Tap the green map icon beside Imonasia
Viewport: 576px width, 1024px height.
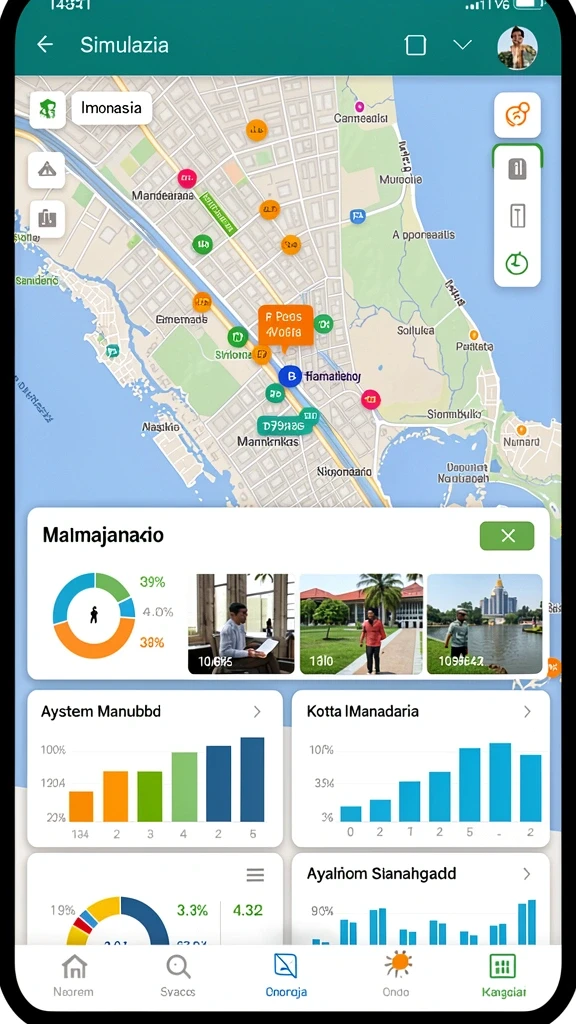coord(47,109)
